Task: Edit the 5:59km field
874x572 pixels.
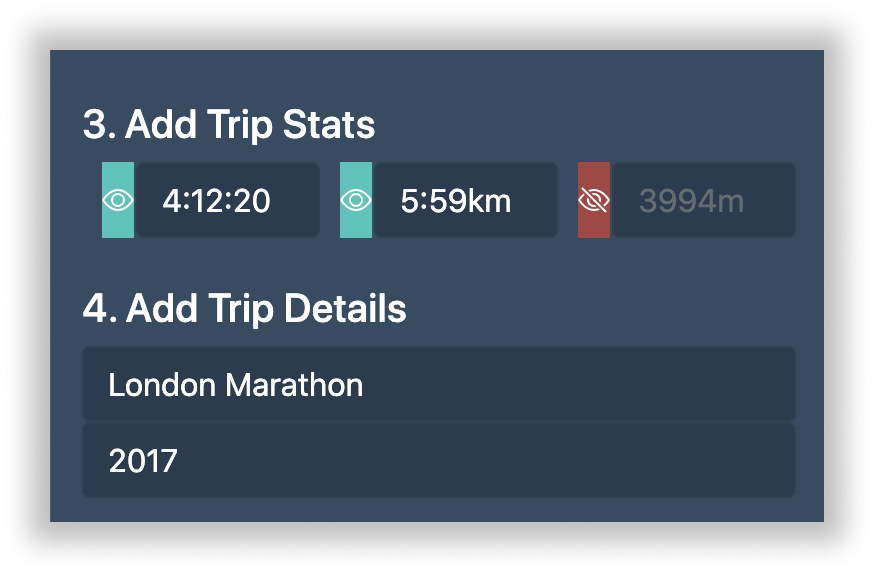Action: tap(465, 200)
